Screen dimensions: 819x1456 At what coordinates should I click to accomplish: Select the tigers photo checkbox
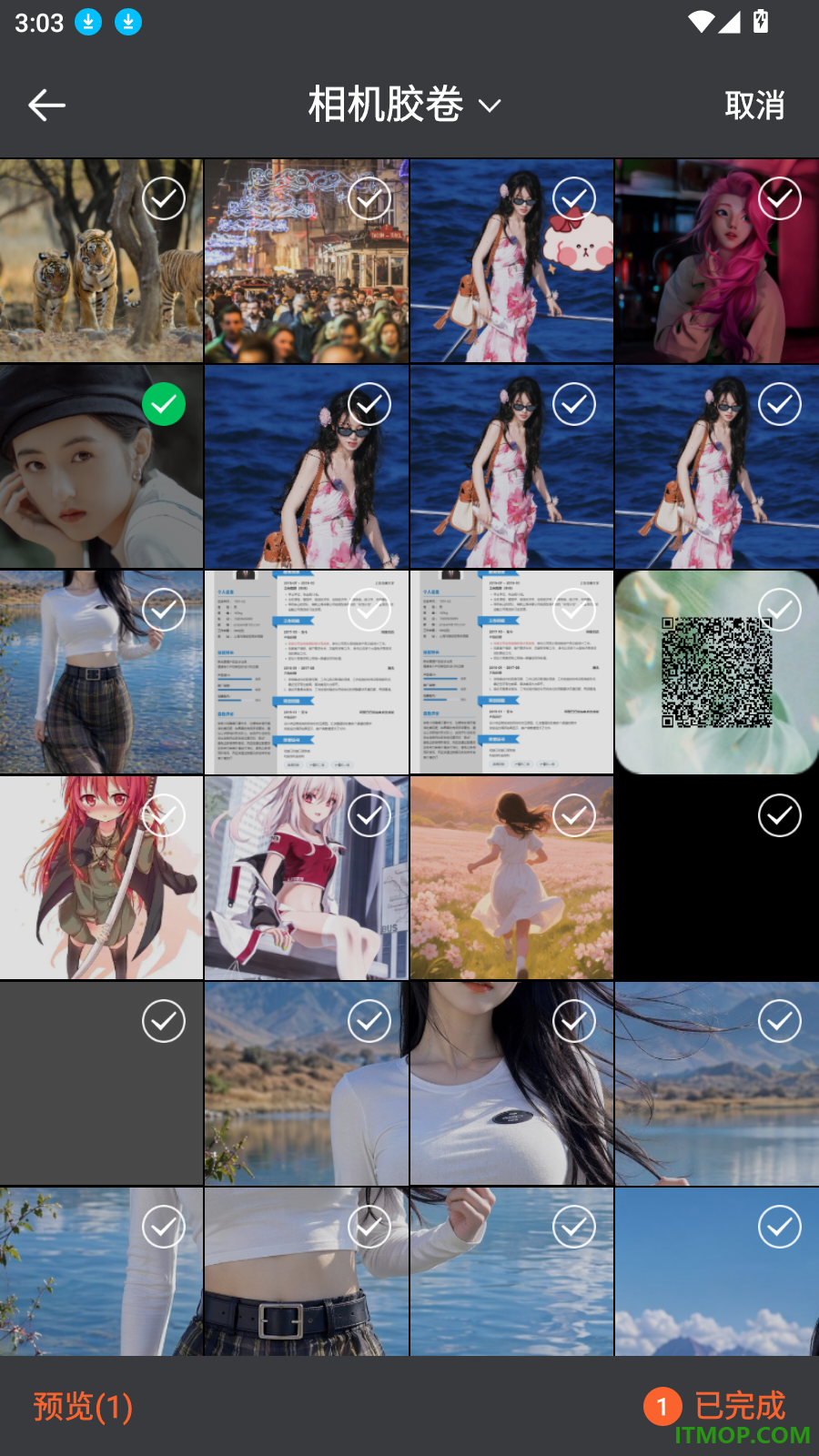pyautogui.click(x=164, y=199)
